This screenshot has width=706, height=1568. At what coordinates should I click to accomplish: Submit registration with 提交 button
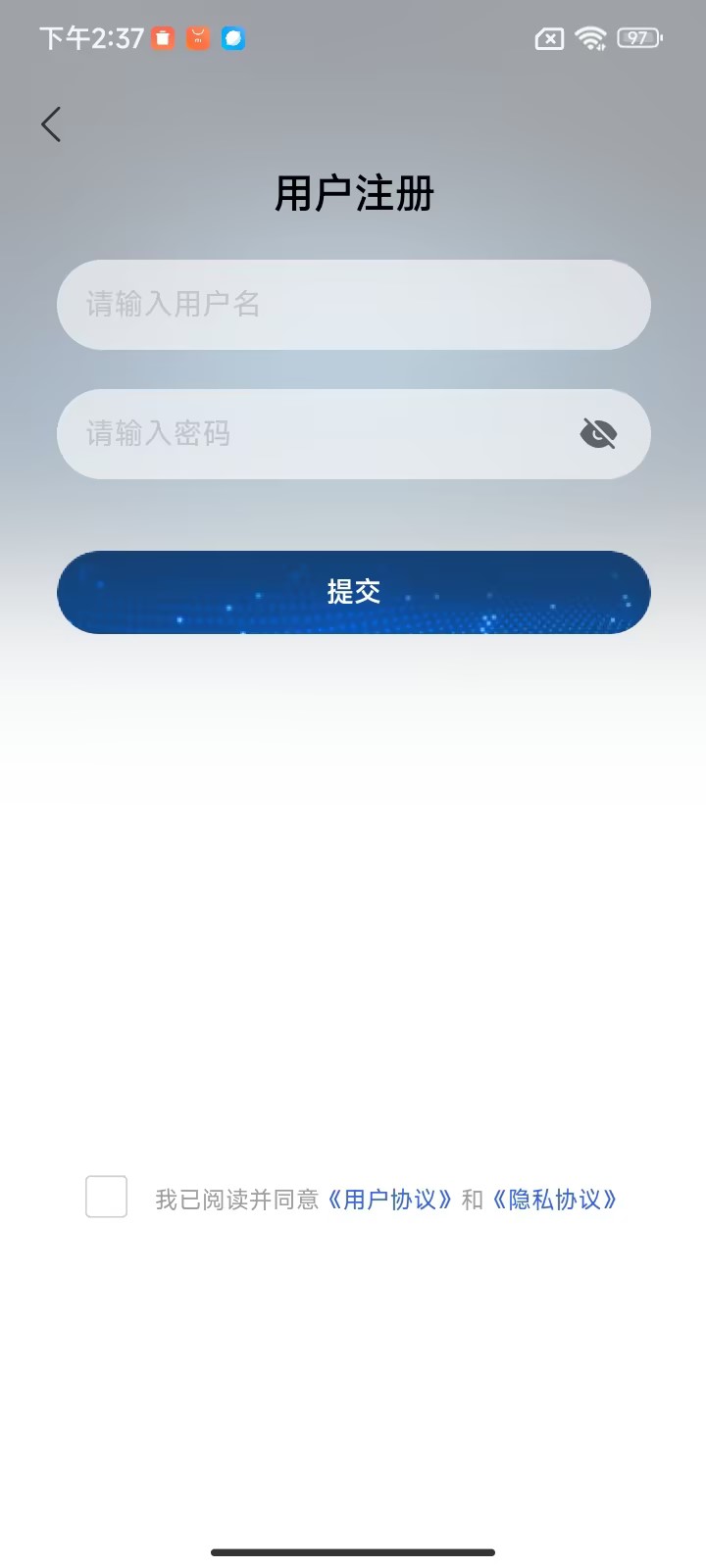pyautogui.click(x=353, y=592)
